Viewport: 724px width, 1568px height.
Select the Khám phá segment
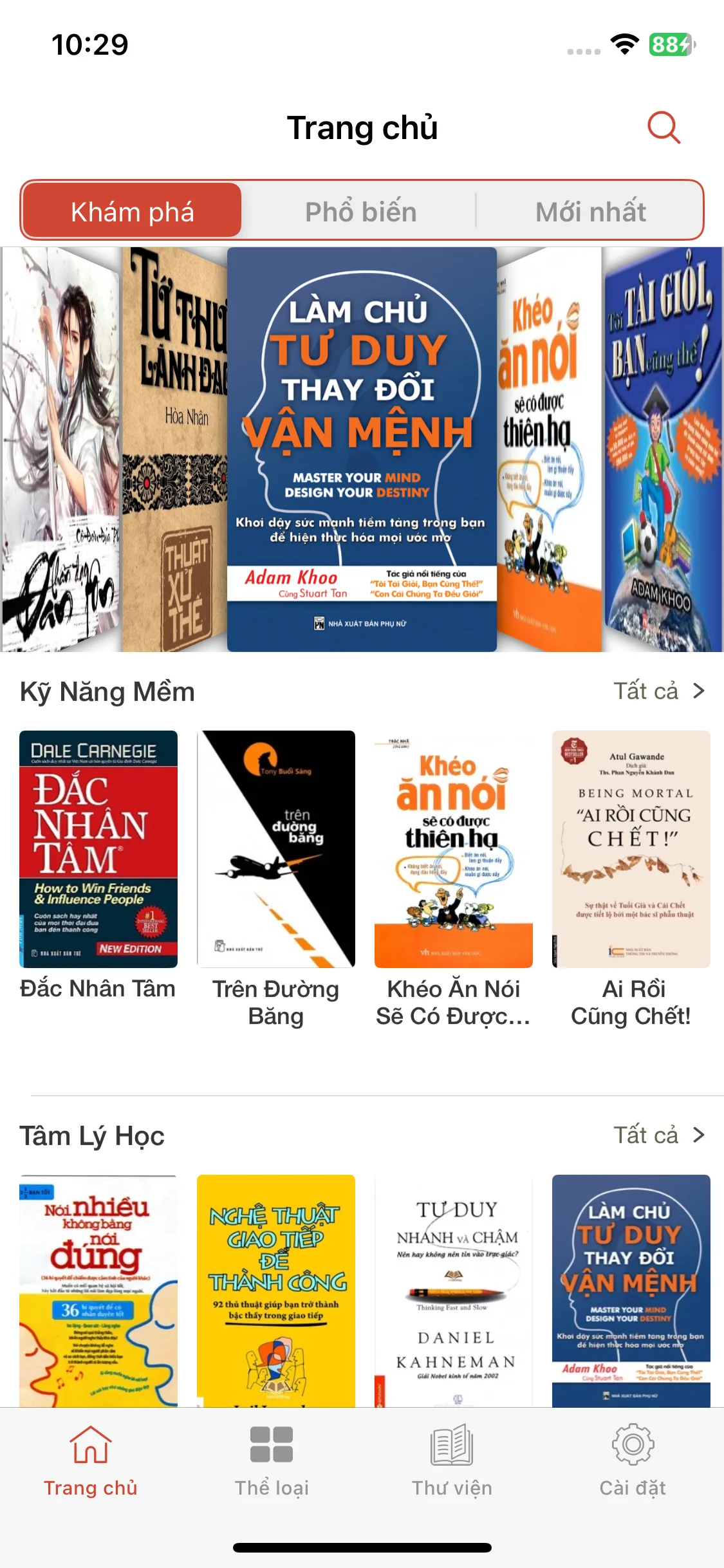[x=133, y=212]
